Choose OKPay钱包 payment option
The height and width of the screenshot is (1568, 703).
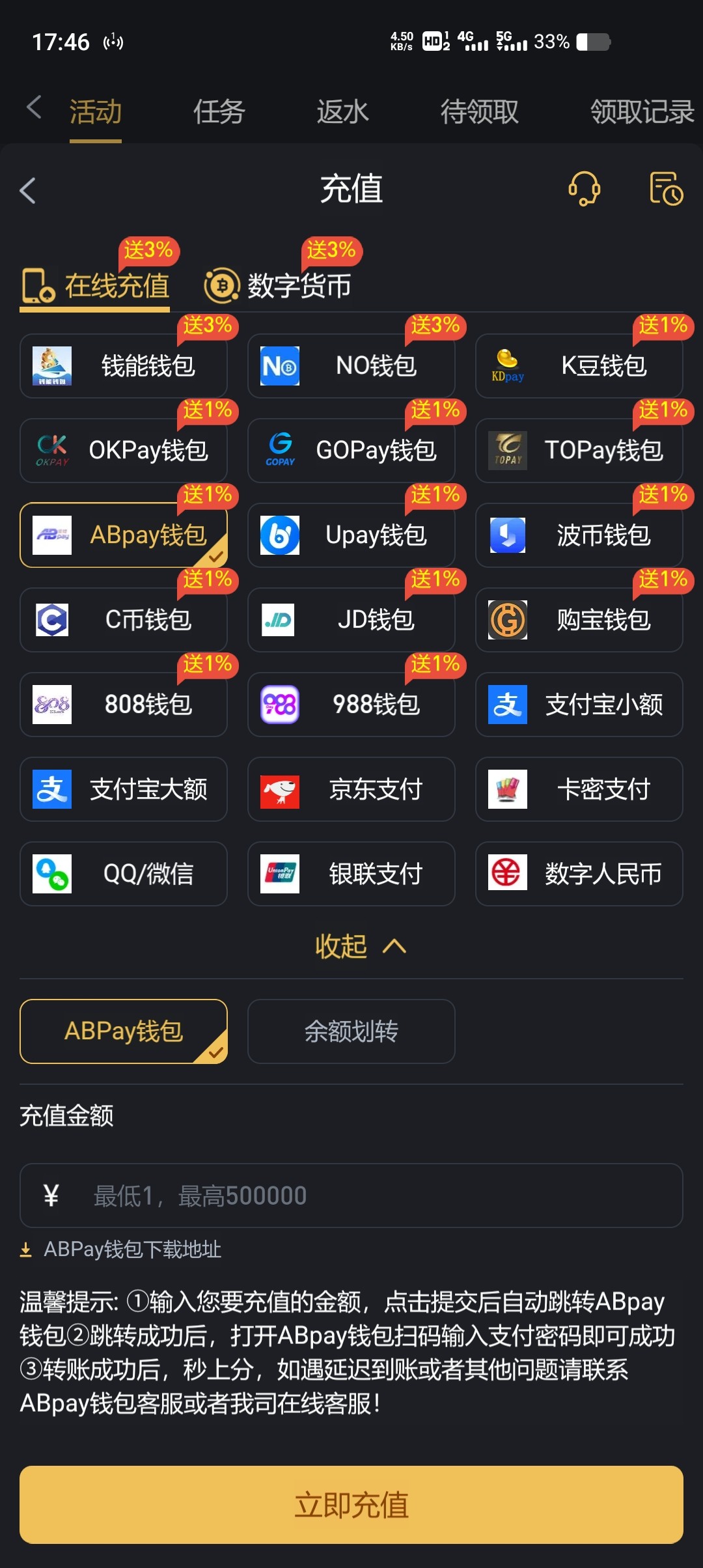[x=124, y=451]
